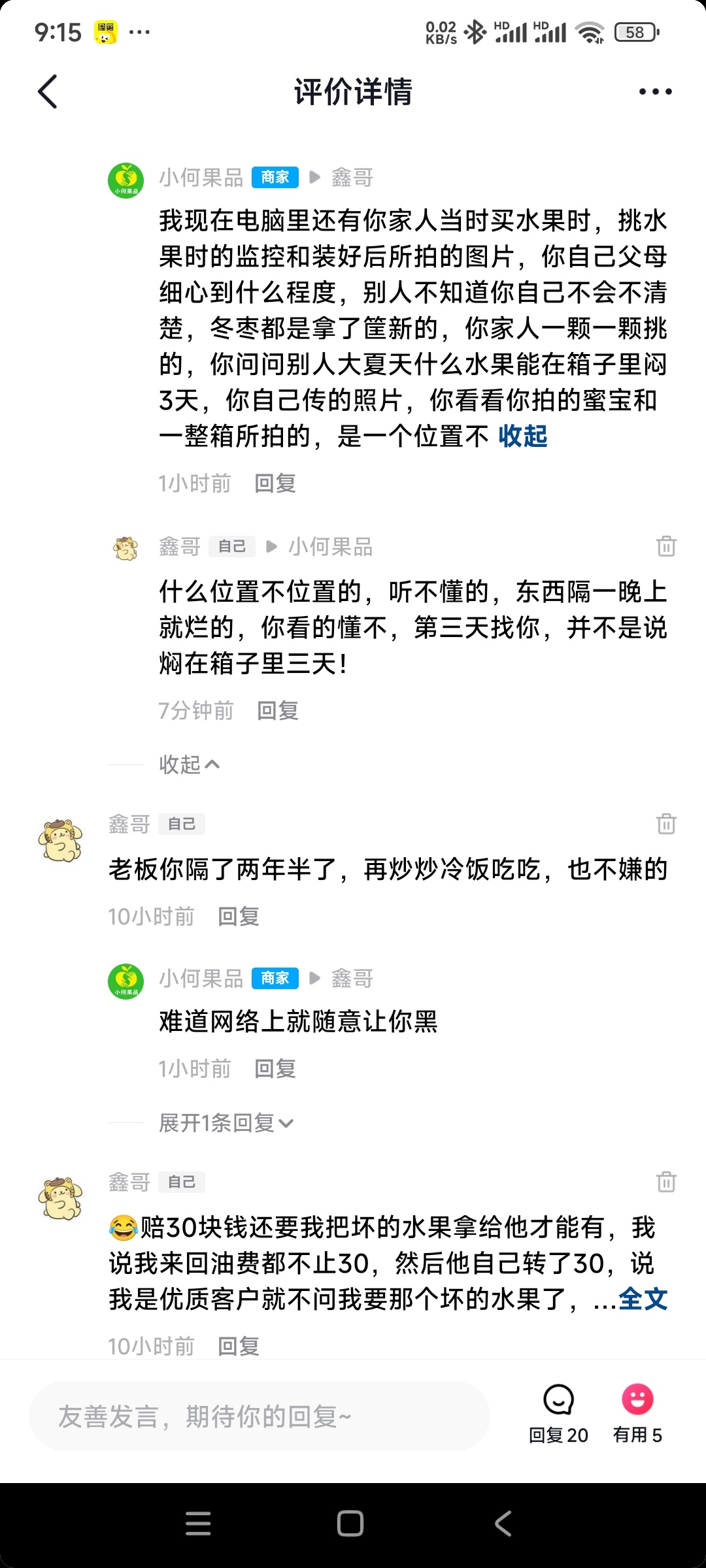
Task: Open 小何果品 merchant avatar on first reply
Action: point(126,180)
